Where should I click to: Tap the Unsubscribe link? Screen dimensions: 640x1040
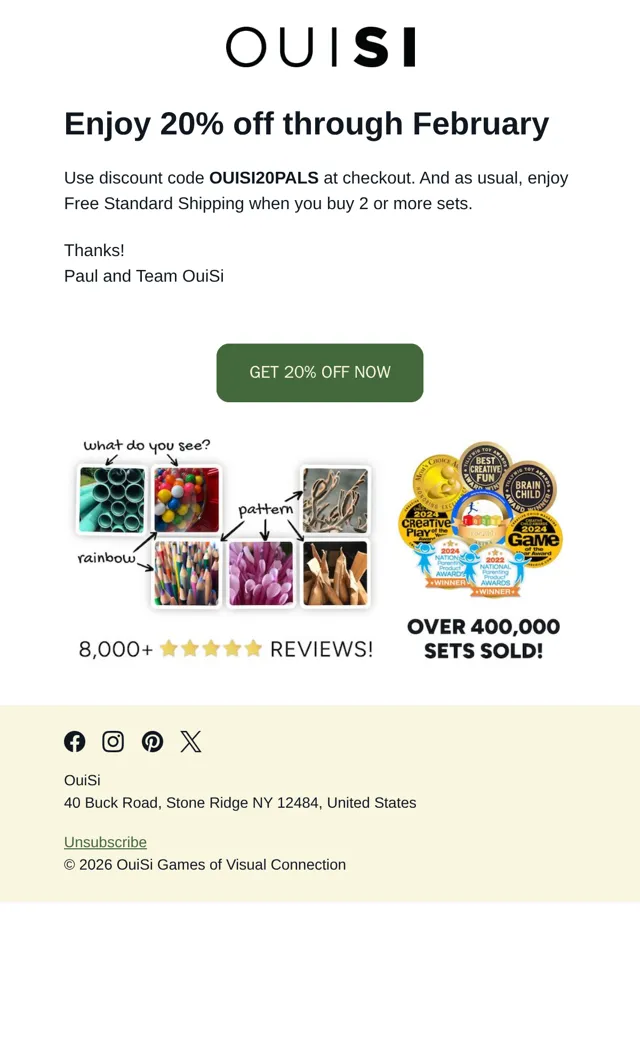click(x=105, y=842)
